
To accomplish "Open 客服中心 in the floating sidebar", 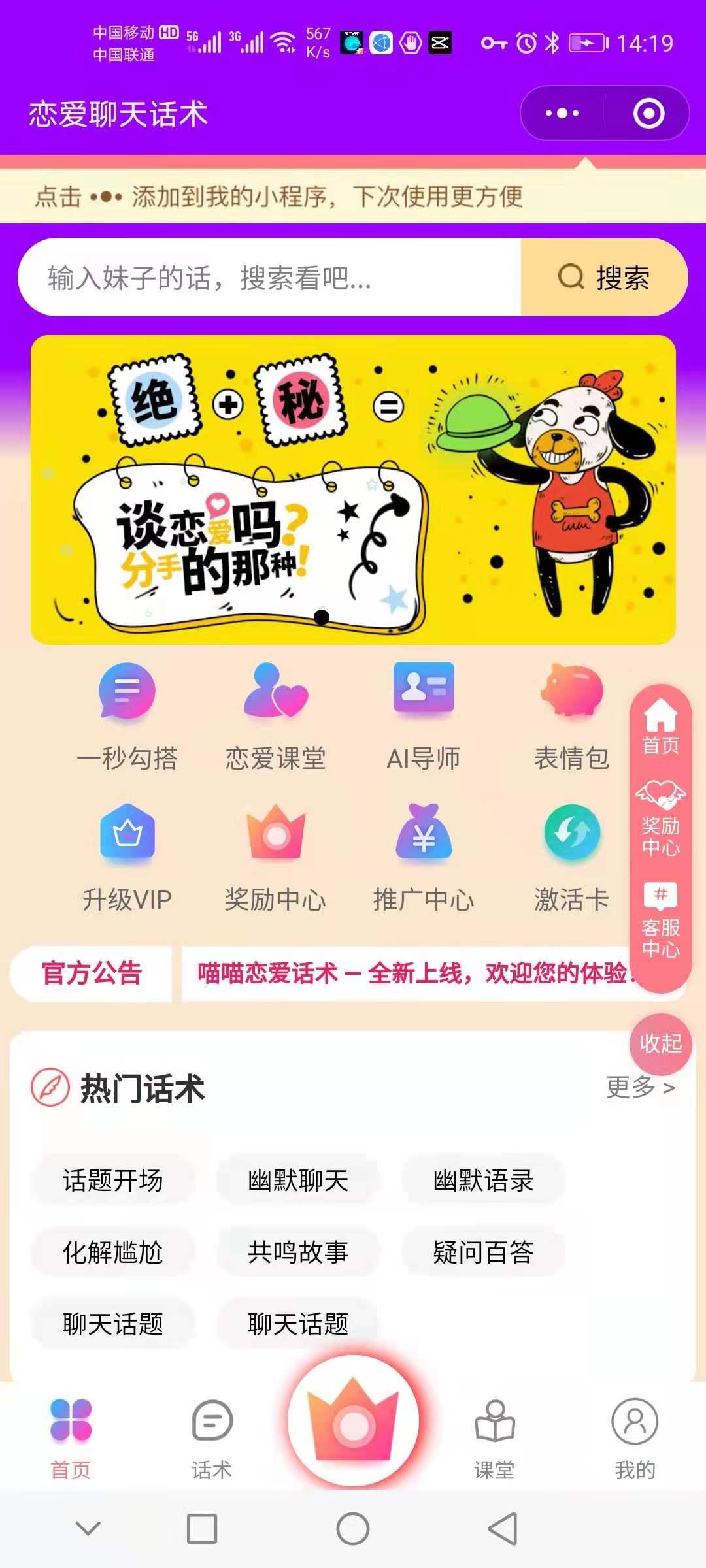I will pos(660,921).
